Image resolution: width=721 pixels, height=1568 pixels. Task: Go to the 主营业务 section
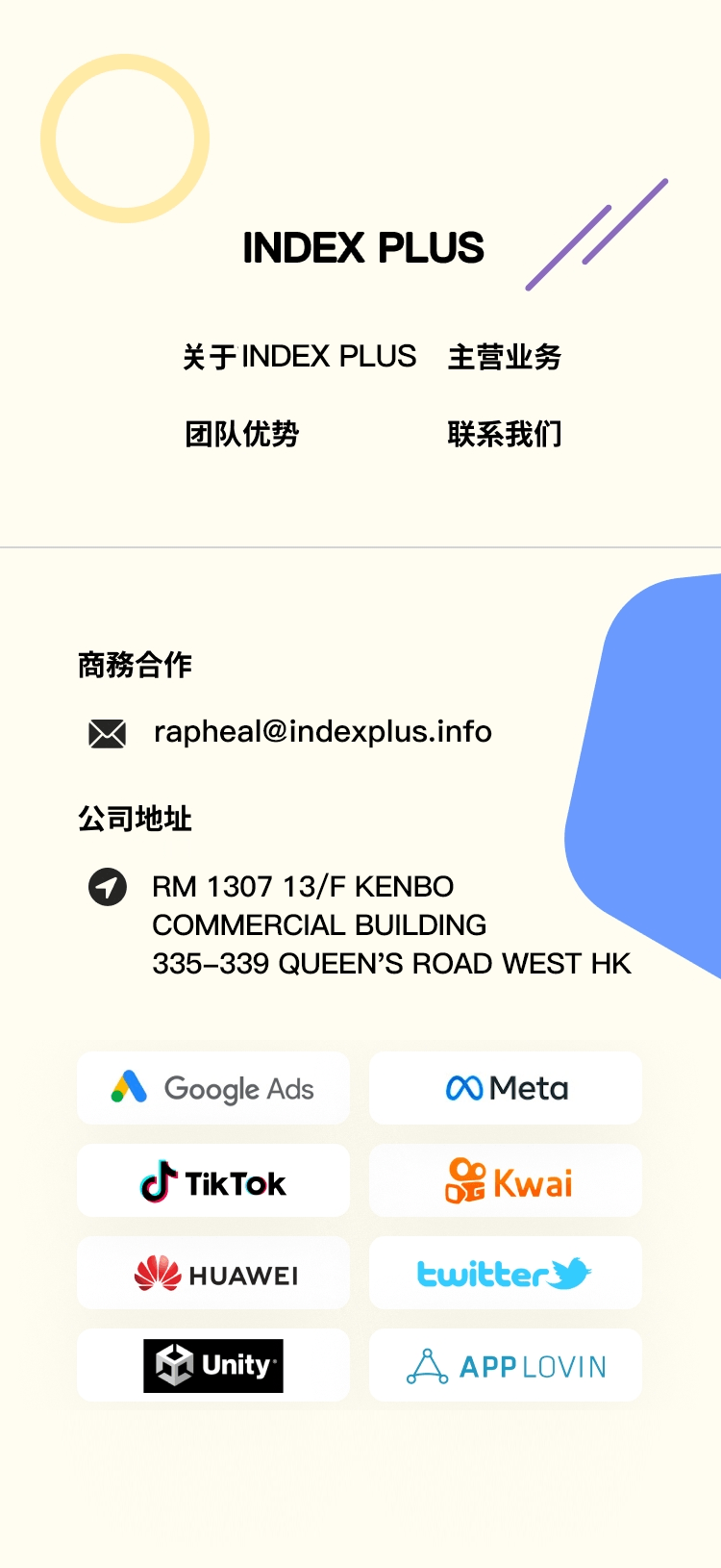coord(505,357)
